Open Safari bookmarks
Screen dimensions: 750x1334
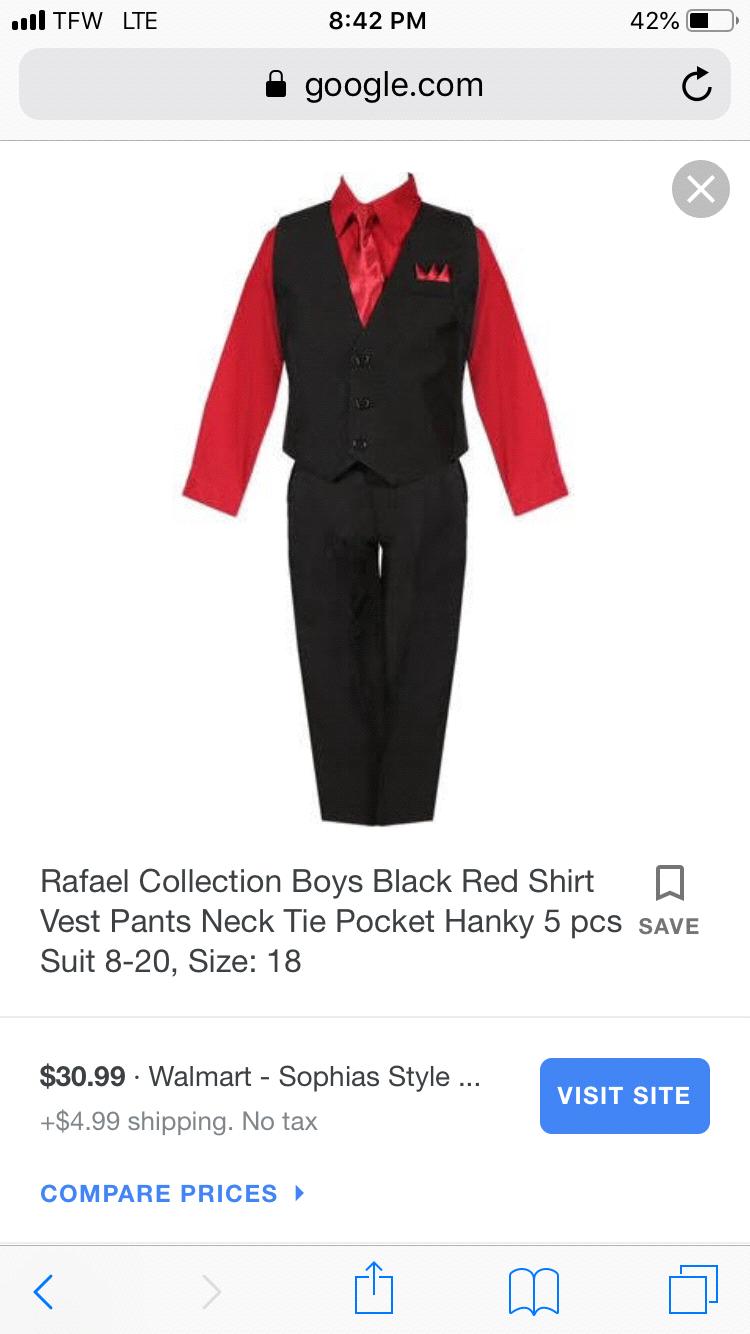coord(533,1291)
